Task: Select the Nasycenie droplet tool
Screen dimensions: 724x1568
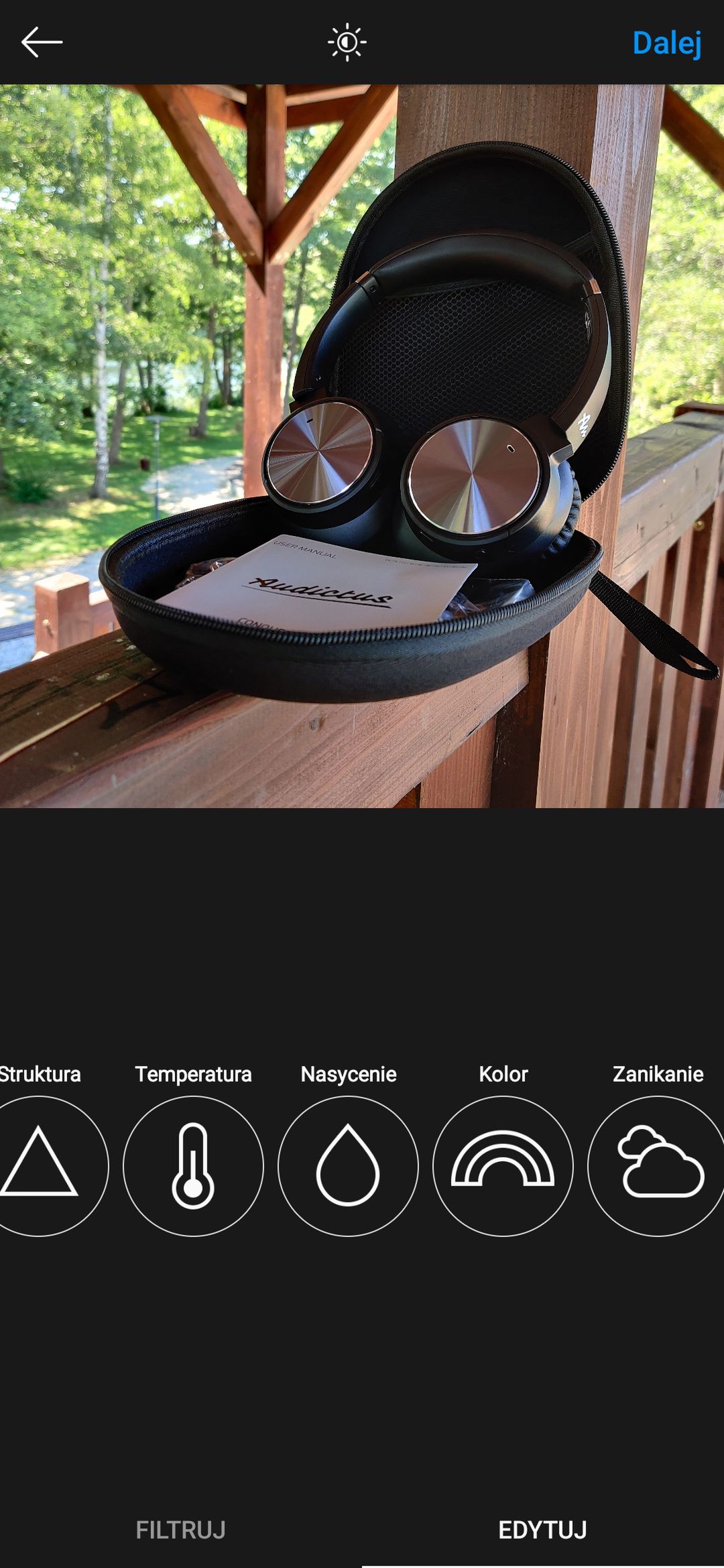Action: pyautogui.click(x=348, y=1166)
